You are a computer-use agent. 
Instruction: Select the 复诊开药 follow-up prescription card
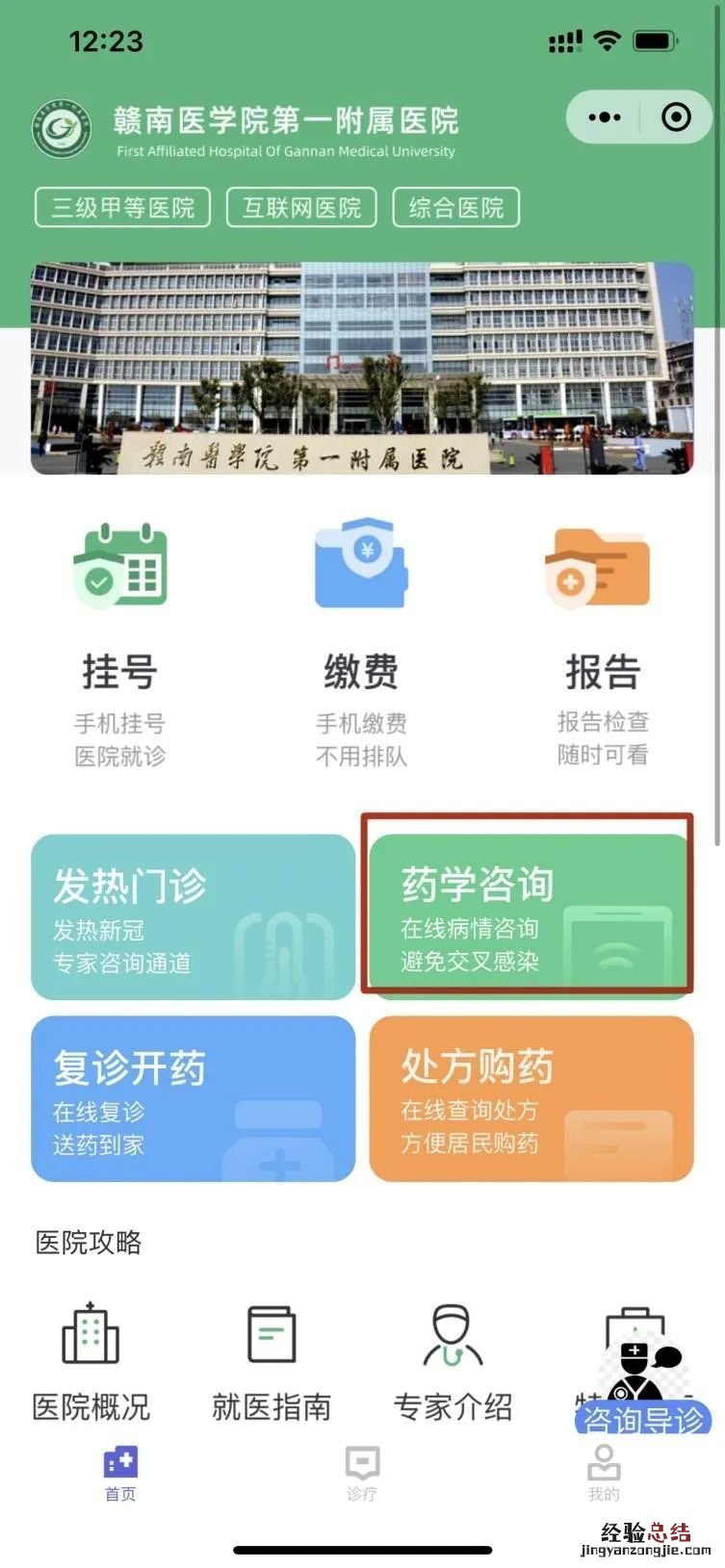tap(193, 1098)
